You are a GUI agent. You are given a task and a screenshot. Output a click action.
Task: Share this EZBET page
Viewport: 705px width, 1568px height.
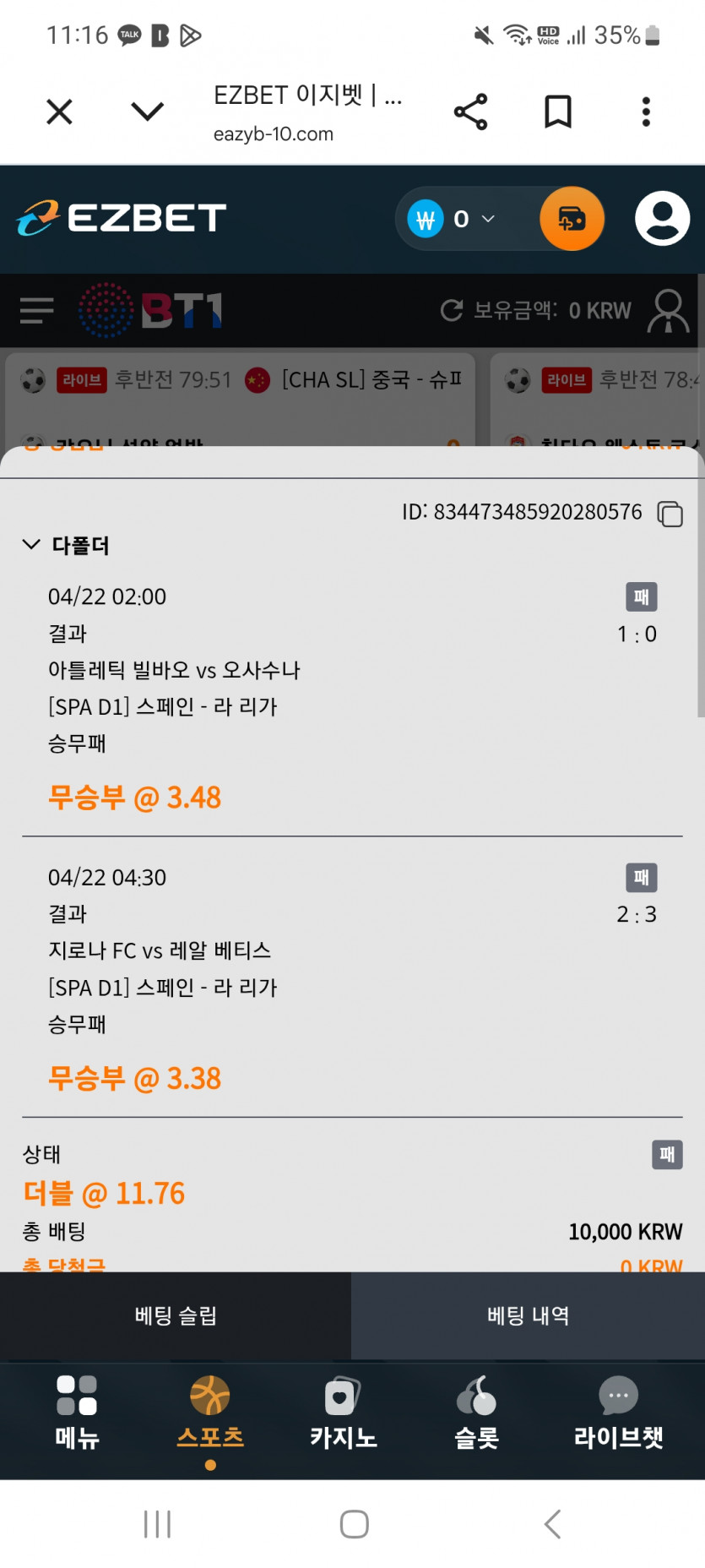[470, 112]
